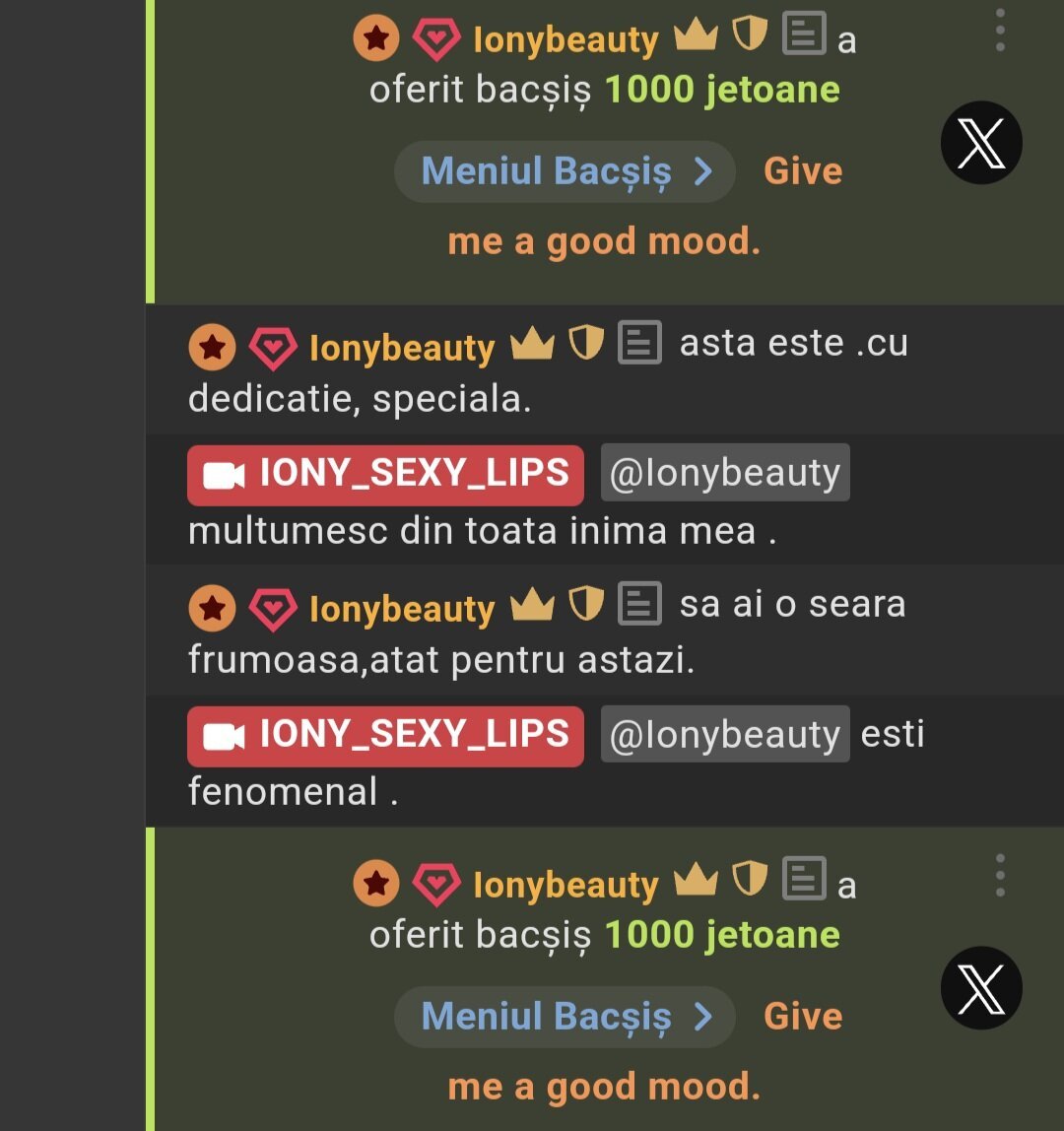This screenshot has height=1131, width=1064.
Task: Open Meniul Bacșiș chip in last tip
Action: (x=565, y=1017)
